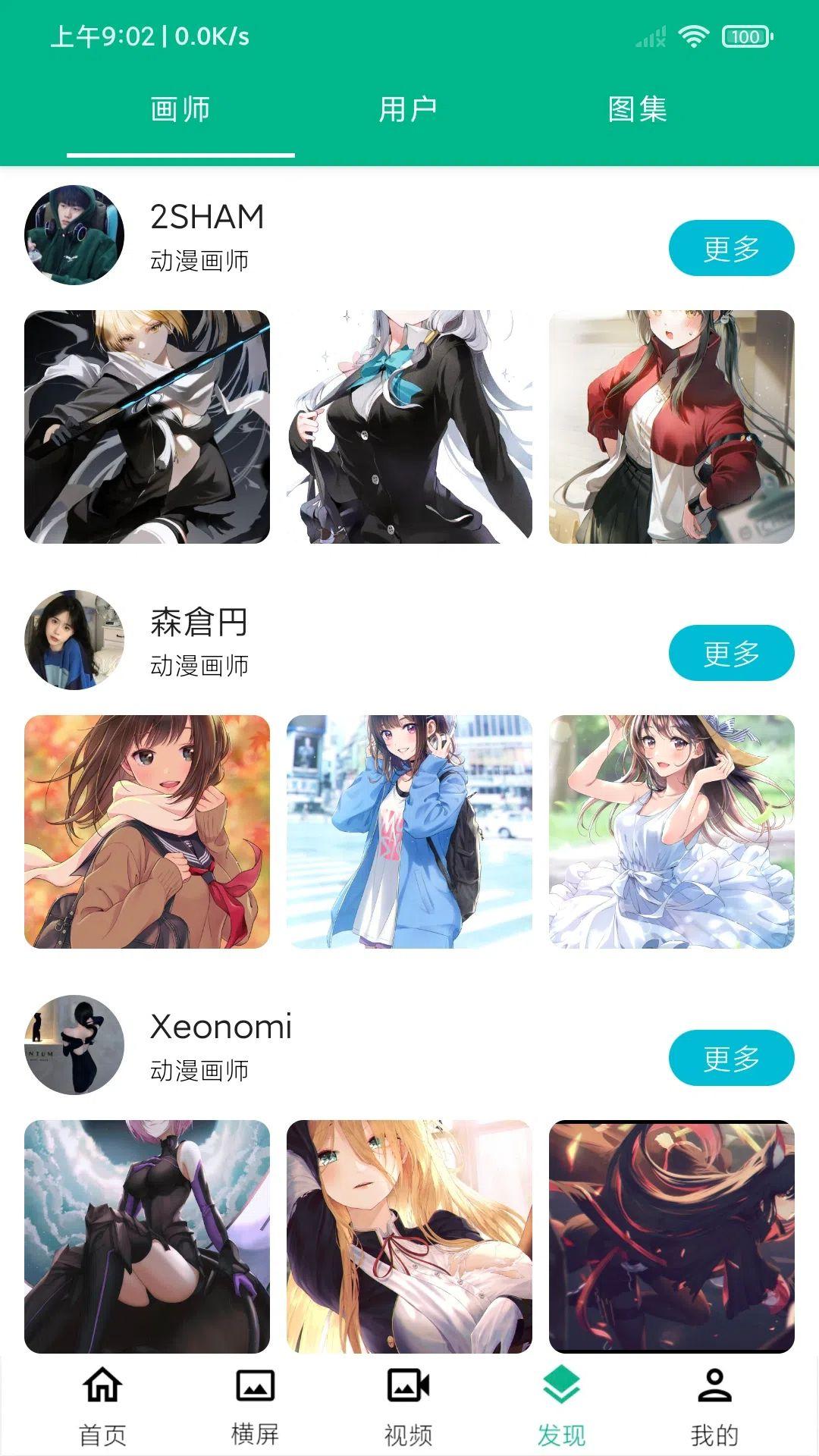Open 森倉円's autumn scarf girl artwork
This screenshot has height=1456, width=819.
pos(147,831)
